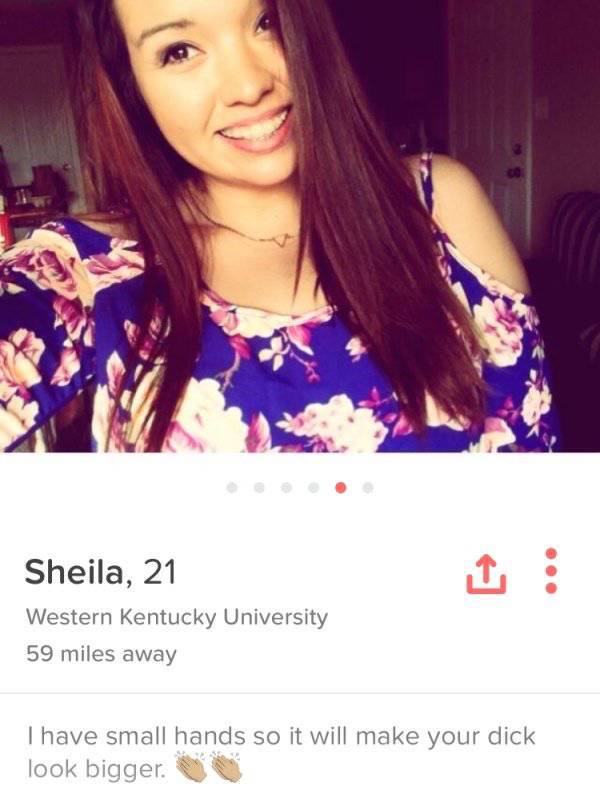The height and width of the screenshot is (805, 600).
Task: Tap the photo page indicator dots
Action: 300,488
